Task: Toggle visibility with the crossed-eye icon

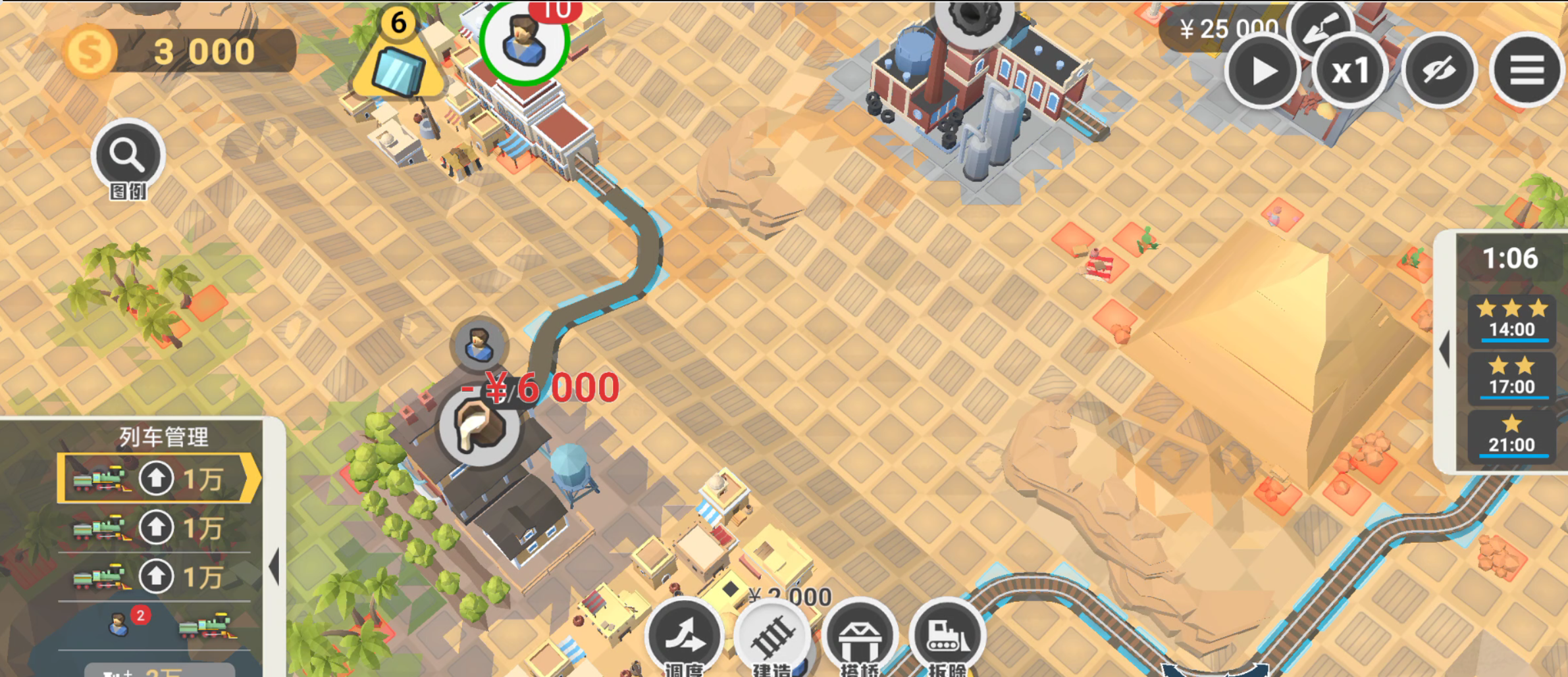Action: 1439,70
